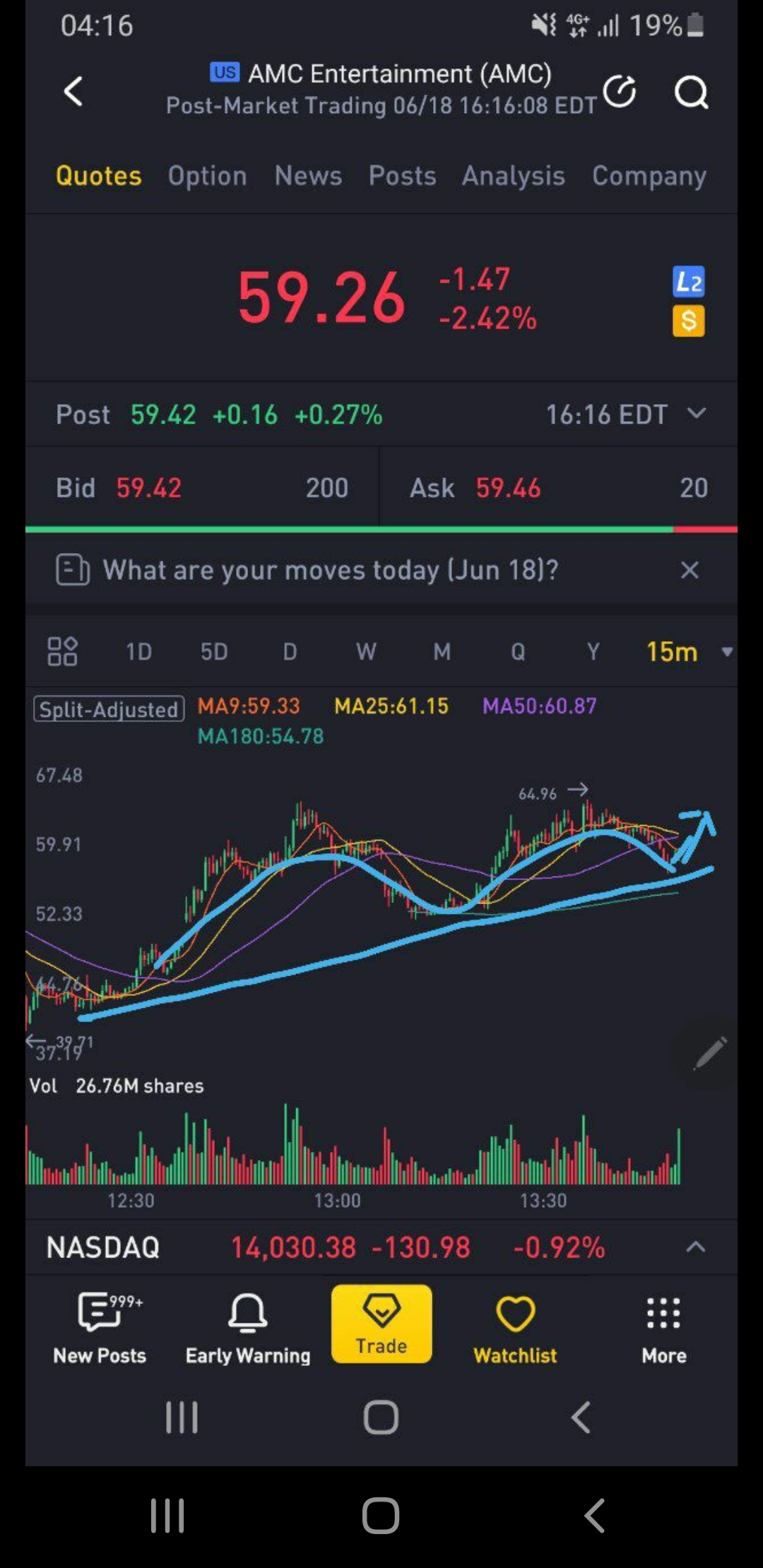Switch chart to weekly W view
Screen dimensions: 763x1568
(x=366, y=651)
